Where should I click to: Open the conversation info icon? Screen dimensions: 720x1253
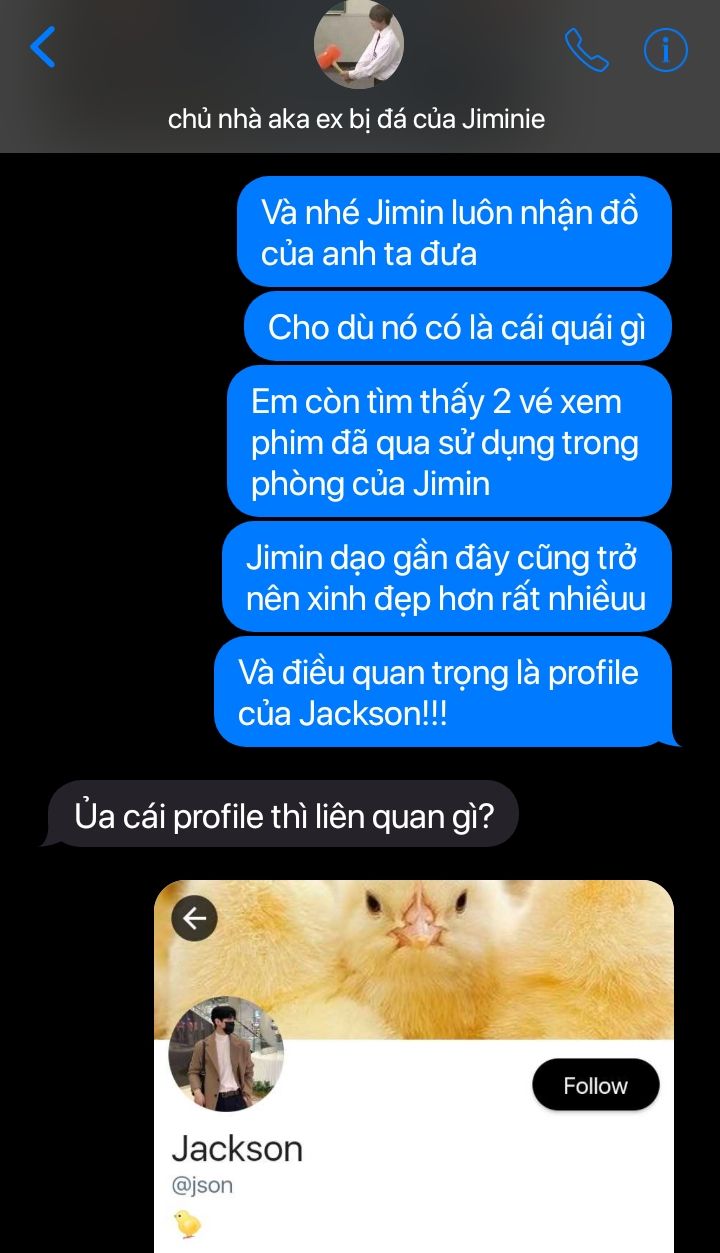point(666,49)
